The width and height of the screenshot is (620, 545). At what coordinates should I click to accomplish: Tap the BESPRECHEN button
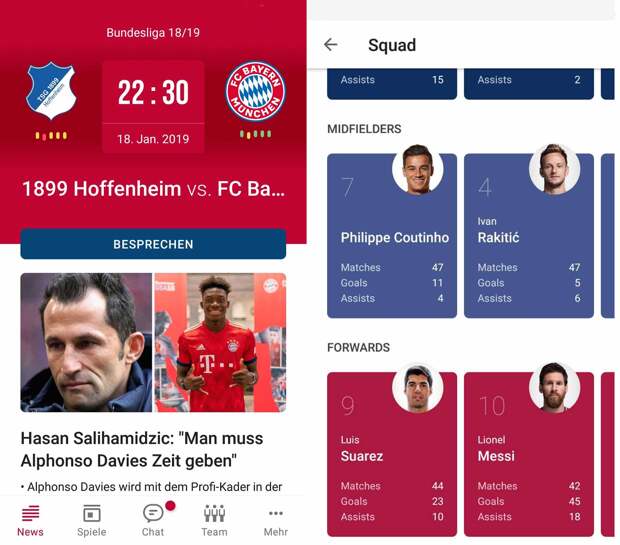click(x=153, y=244)
